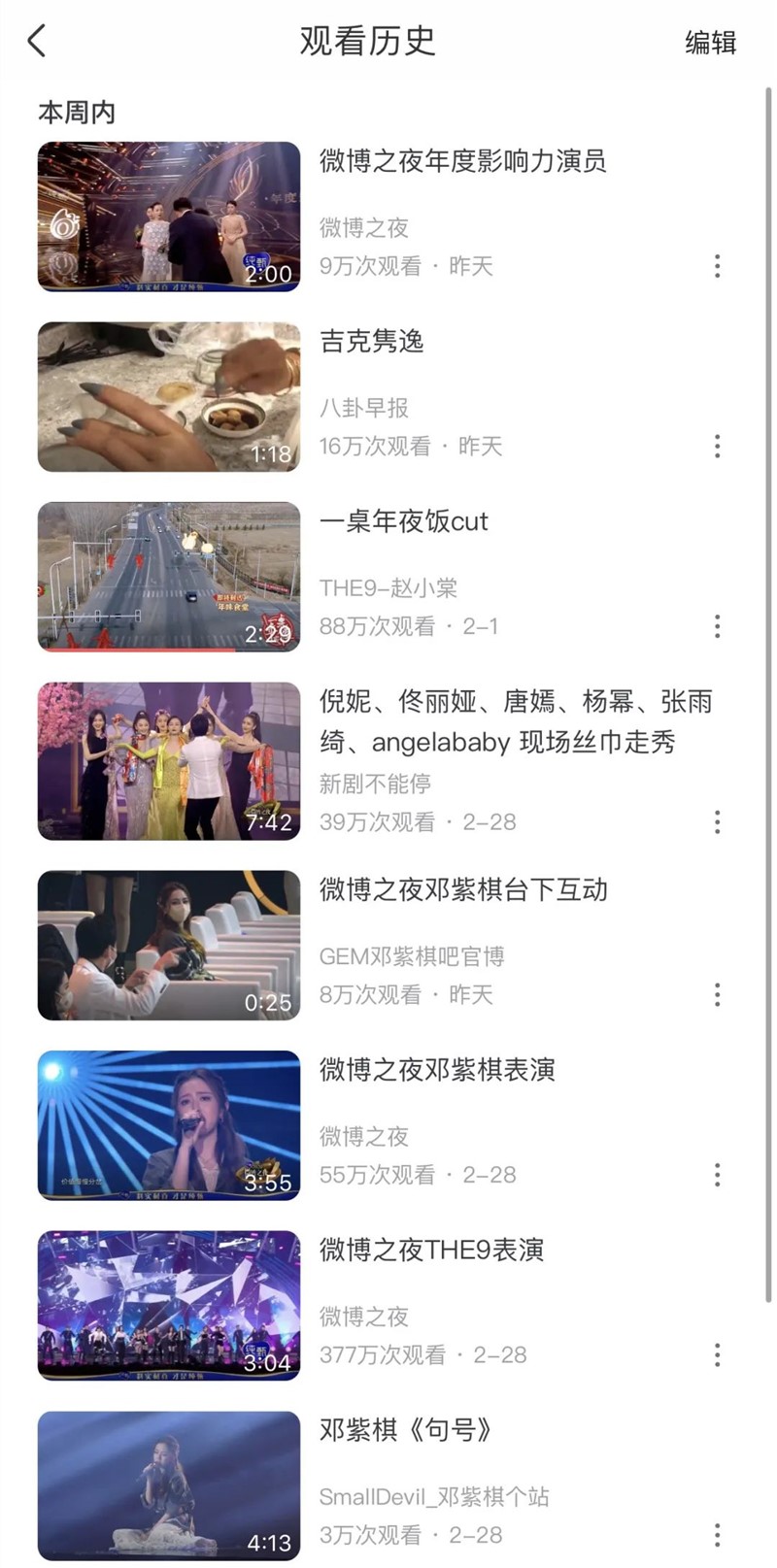The width and height of the screenshot is (777, 1568).
Task: Open the three-dot menu beside 吉克隽逸 video
Action: pyautogui.click(x=717, y=447)
